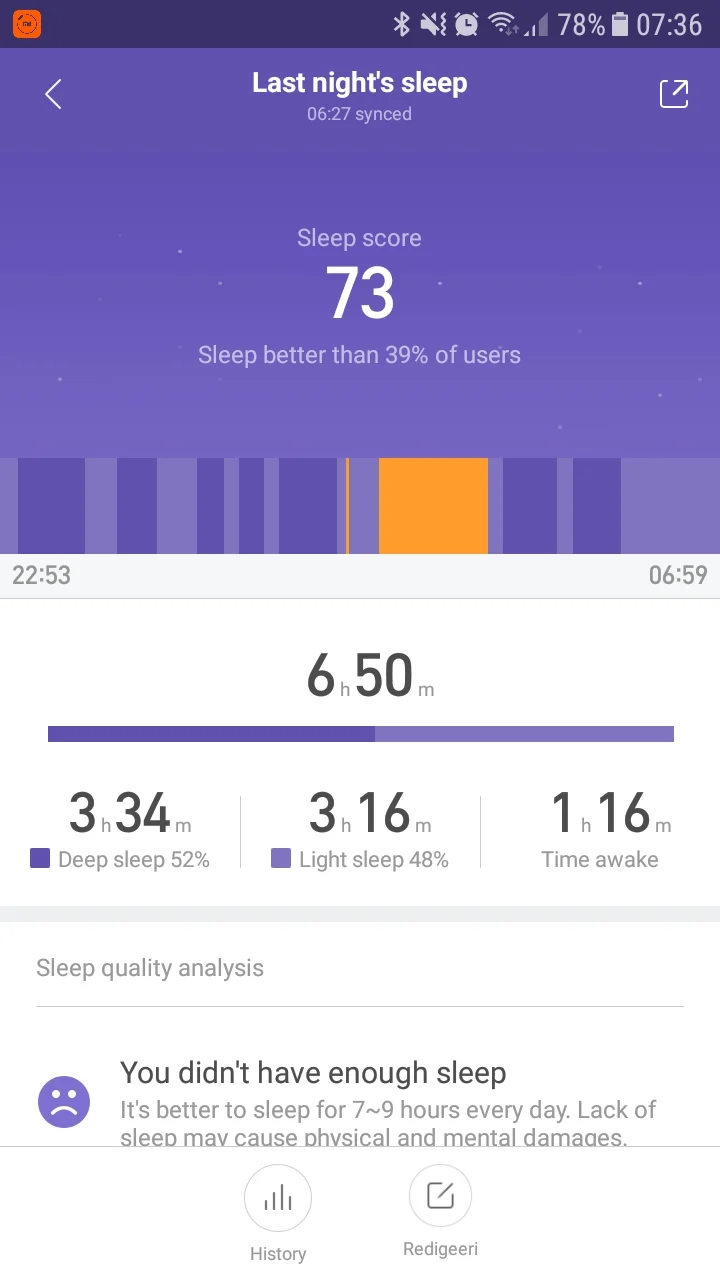Tap the Mi Fit alarm icon in status bar
The height and width of the screenshot is (1280, 720).
[25, 23]
